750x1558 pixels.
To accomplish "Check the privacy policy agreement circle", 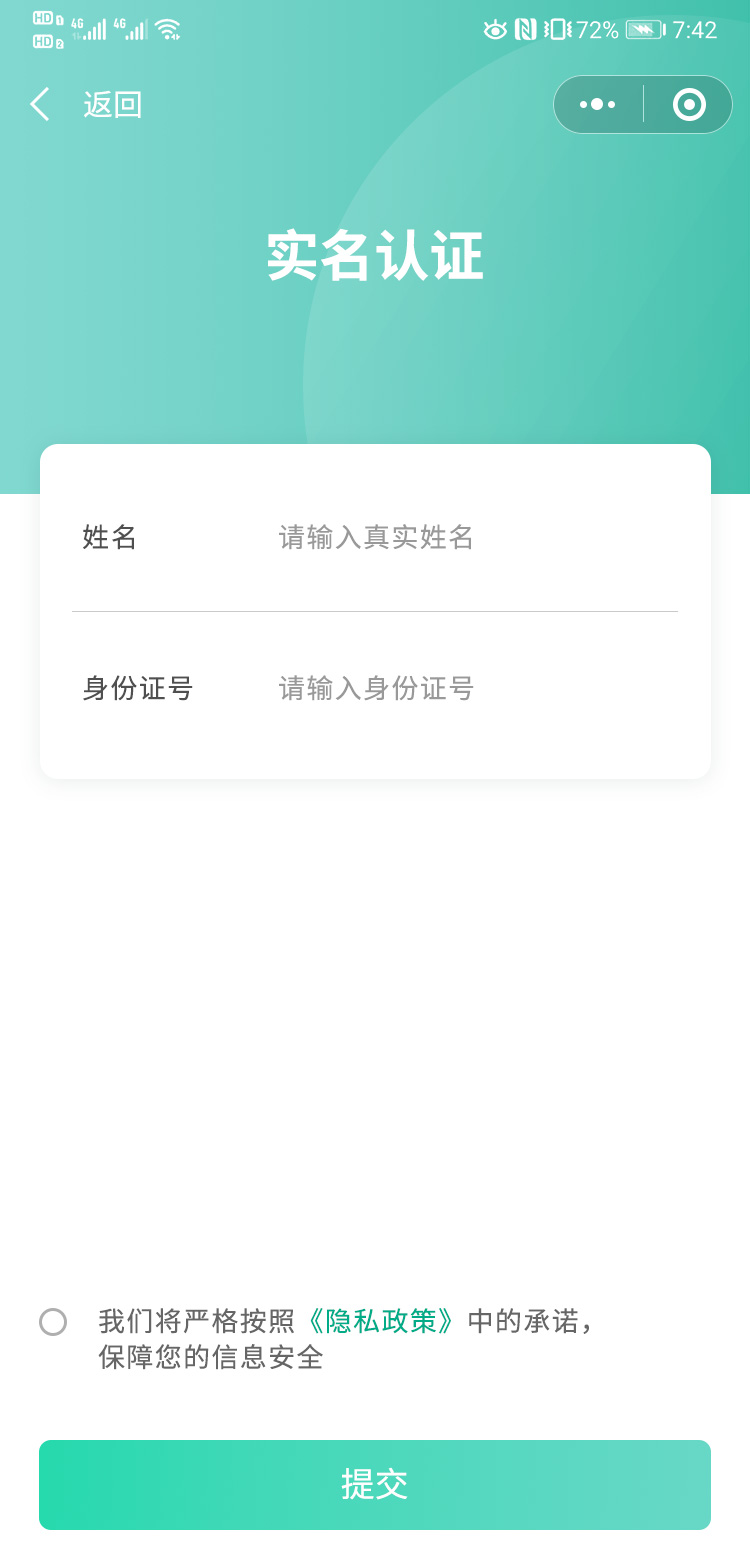I will coord(53,1322).
